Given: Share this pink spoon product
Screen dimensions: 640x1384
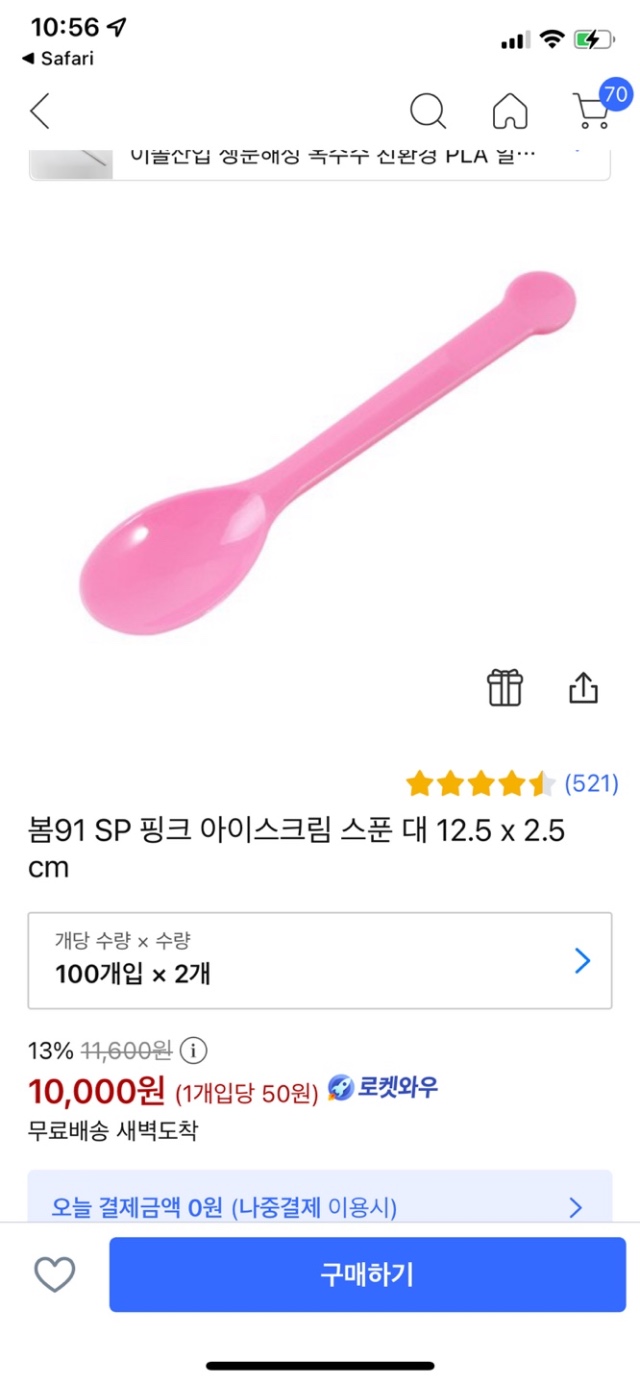Looking at the screenshot, I should 583,687.
